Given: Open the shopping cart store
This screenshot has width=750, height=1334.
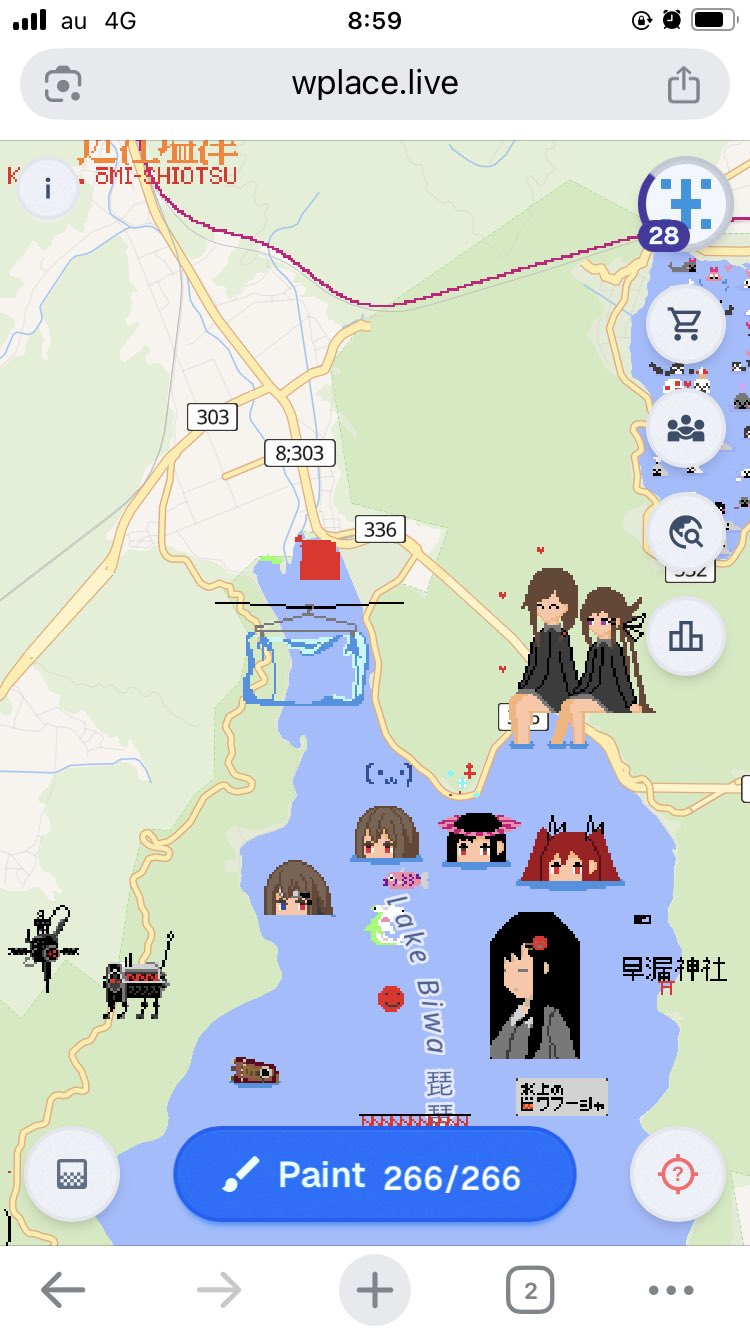Looking at the screenshot, I should [x=686, y=324].
